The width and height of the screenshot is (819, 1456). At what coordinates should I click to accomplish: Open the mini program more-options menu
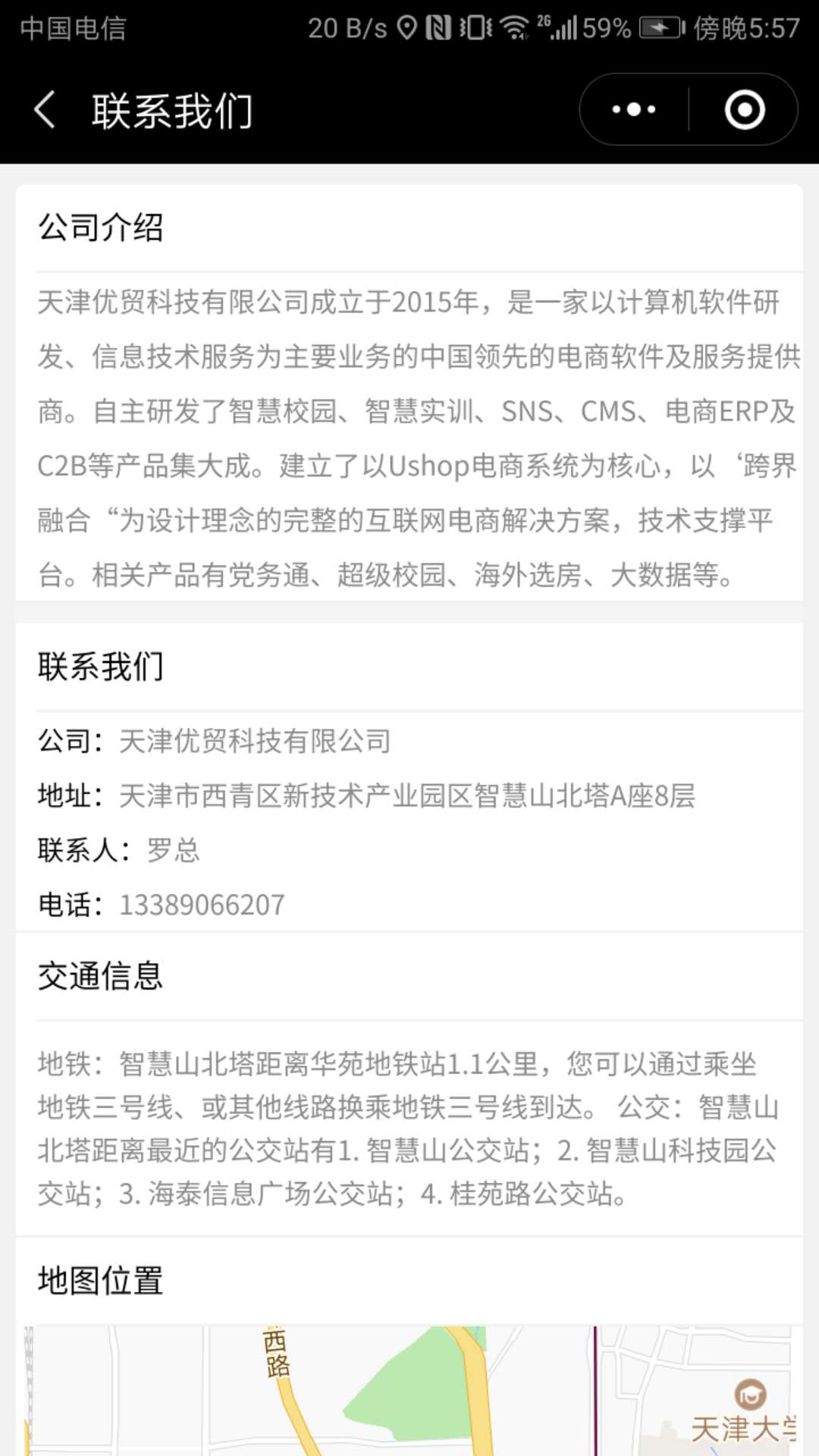(x=634, y=110)
